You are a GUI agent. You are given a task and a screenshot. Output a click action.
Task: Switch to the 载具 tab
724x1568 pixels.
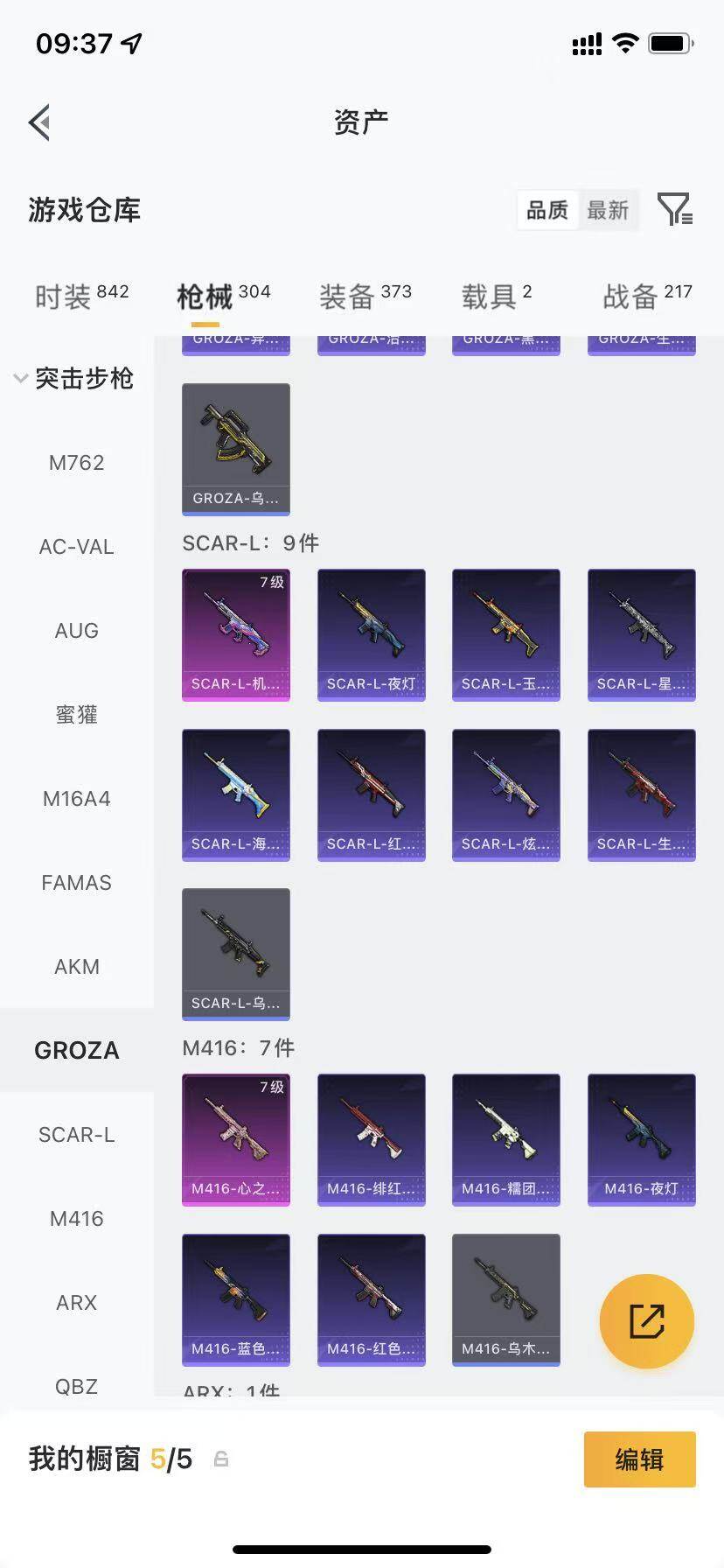point(497,296)
